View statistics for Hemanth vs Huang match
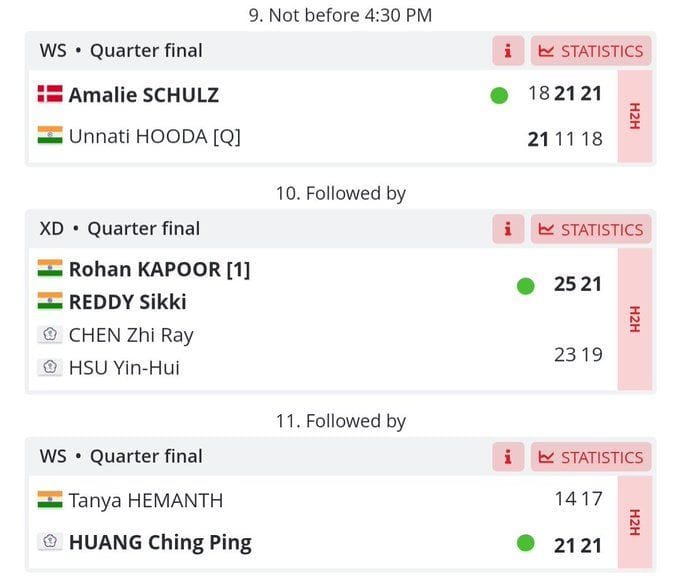This screenshot has width=680, height=579. (590, 457)
